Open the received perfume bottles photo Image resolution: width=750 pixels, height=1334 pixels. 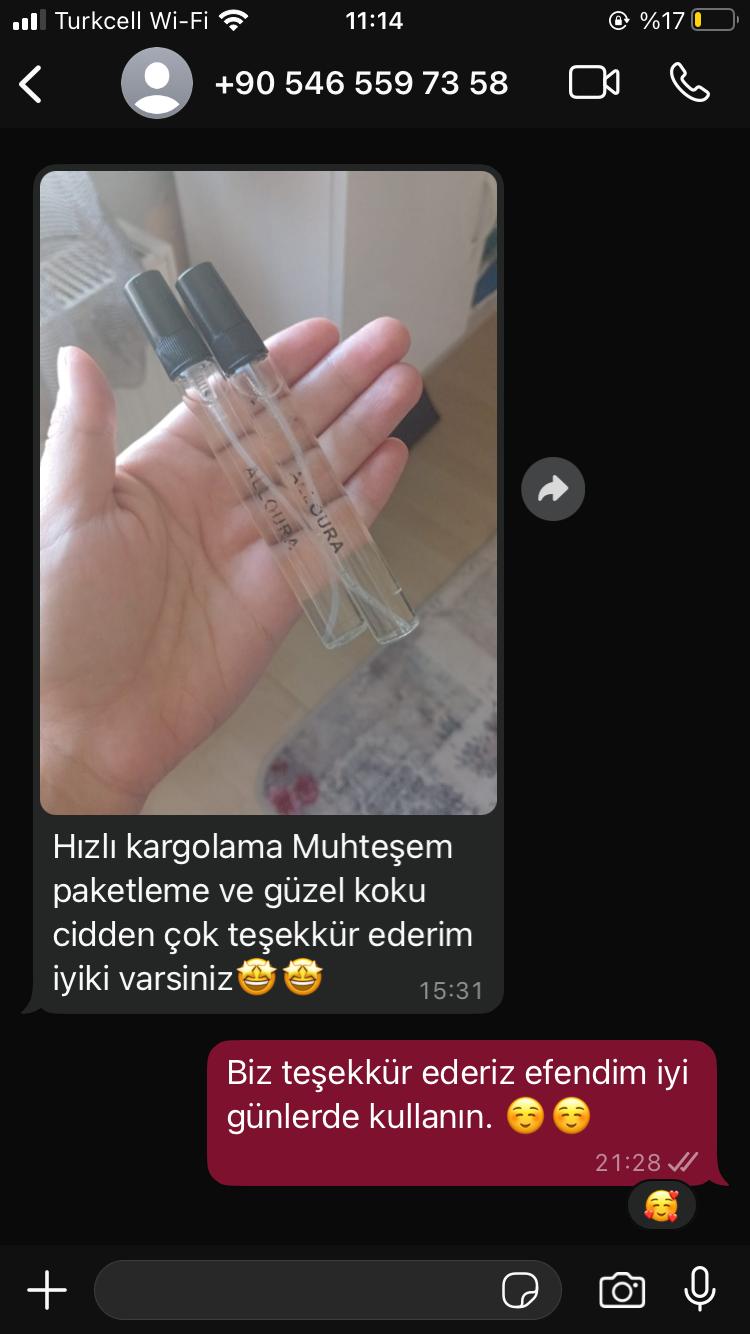coord(268,492)
